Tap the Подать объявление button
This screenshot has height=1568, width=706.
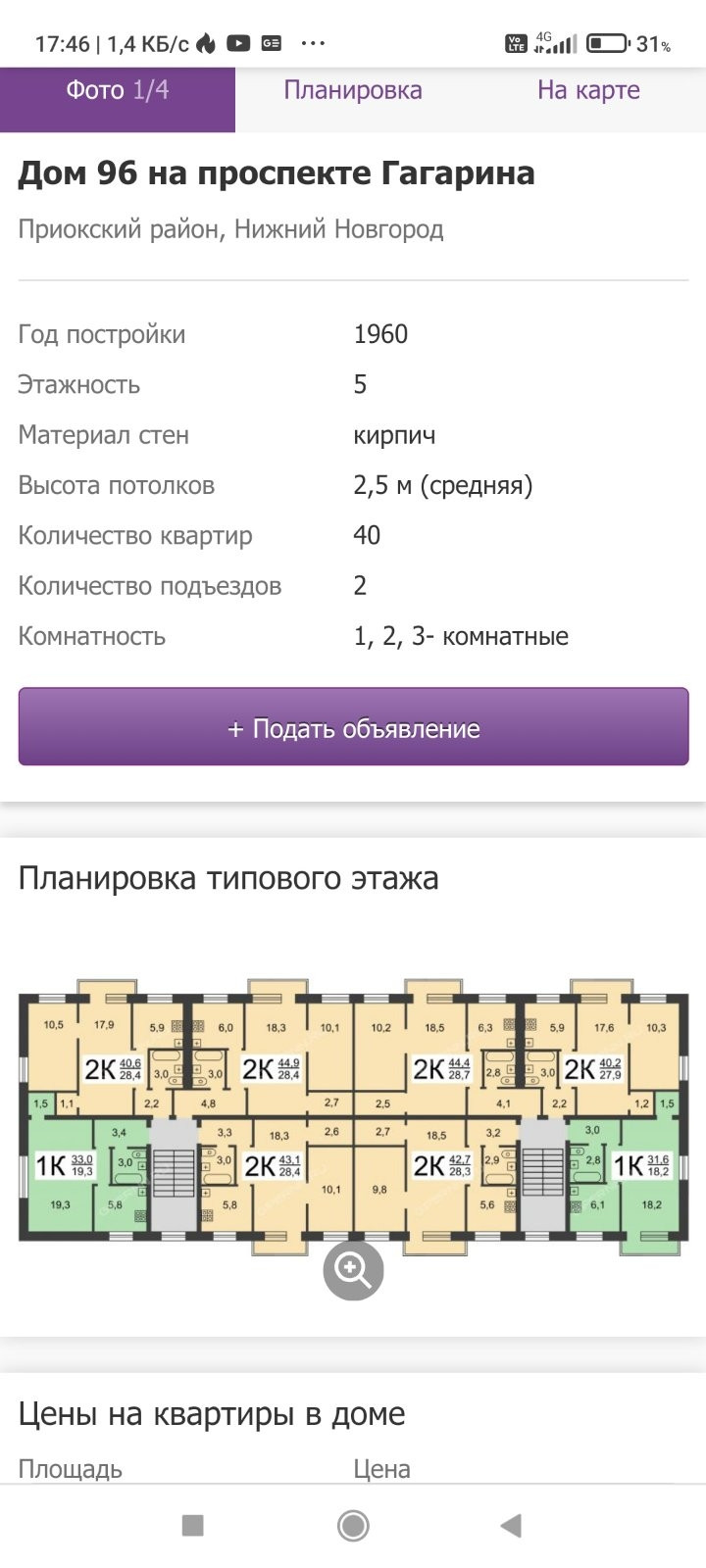[353, 727]
